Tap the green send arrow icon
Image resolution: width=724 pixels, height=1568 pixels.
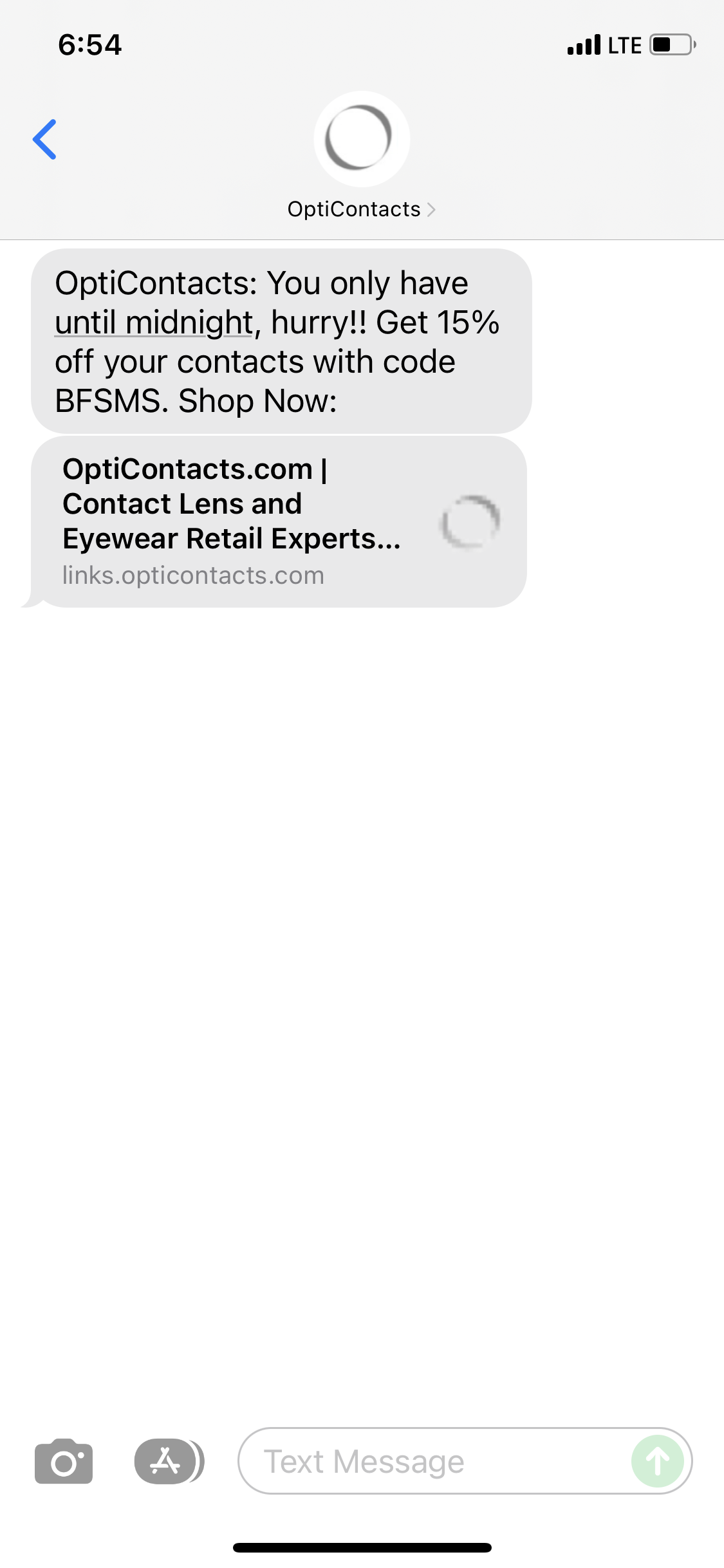click(x=658, y=1461)
